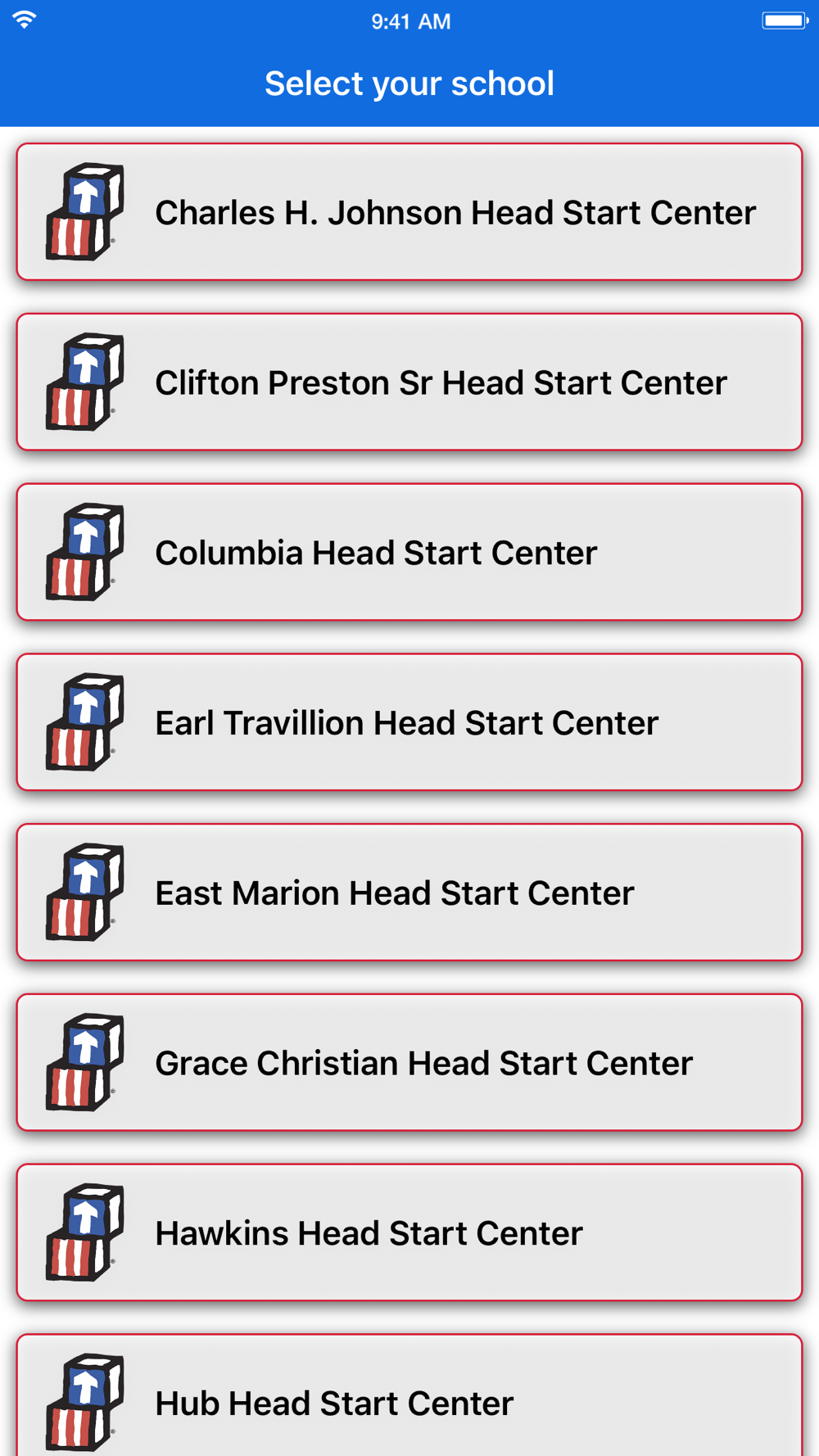Pick Earl Travillion Head Start Center
819x1456 pixels.
click(x=409, y=722)
